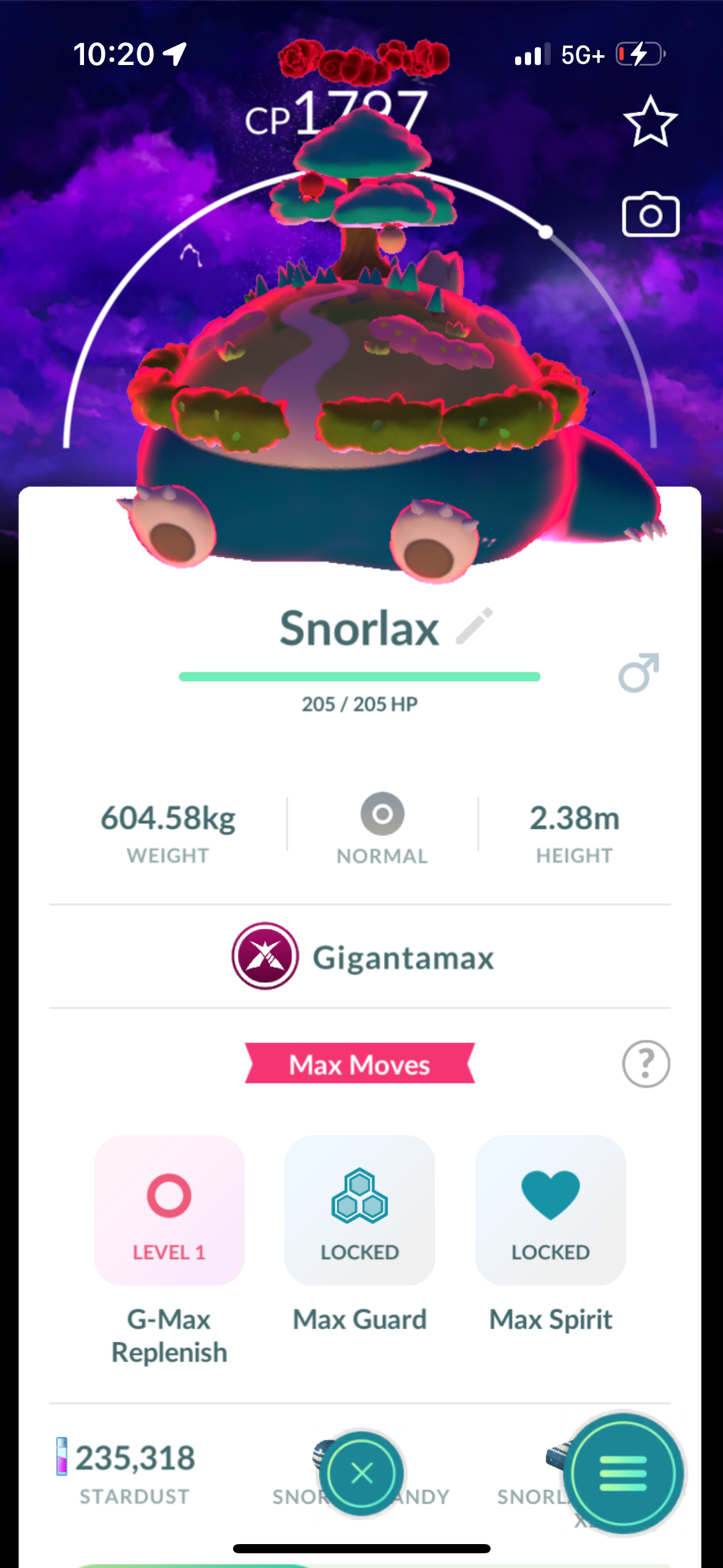Open the Max Moves help question mark
723x1568 pixels.
(x=645, y=1064)
